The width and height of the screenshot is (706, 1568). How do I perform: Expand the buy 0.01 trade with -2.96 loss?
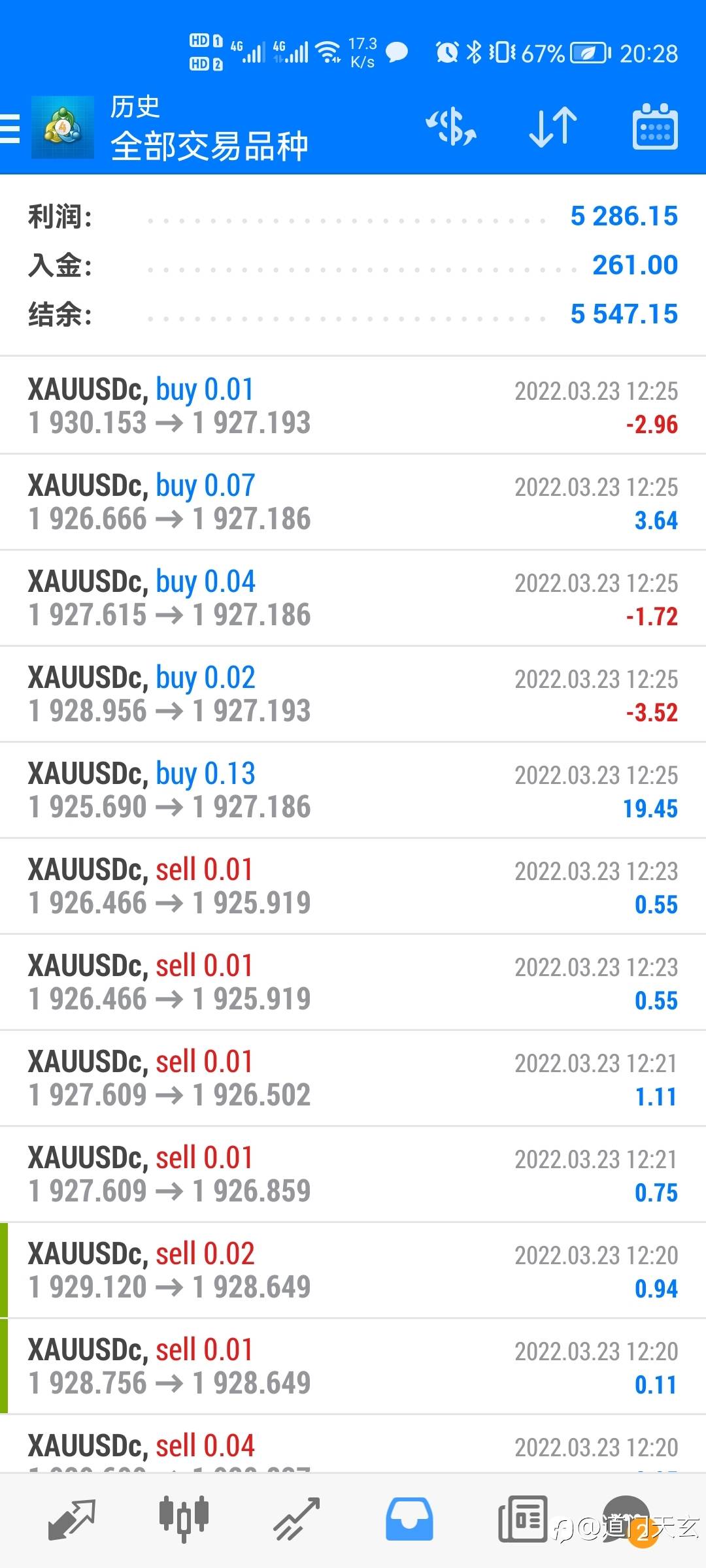pos(353,406)
